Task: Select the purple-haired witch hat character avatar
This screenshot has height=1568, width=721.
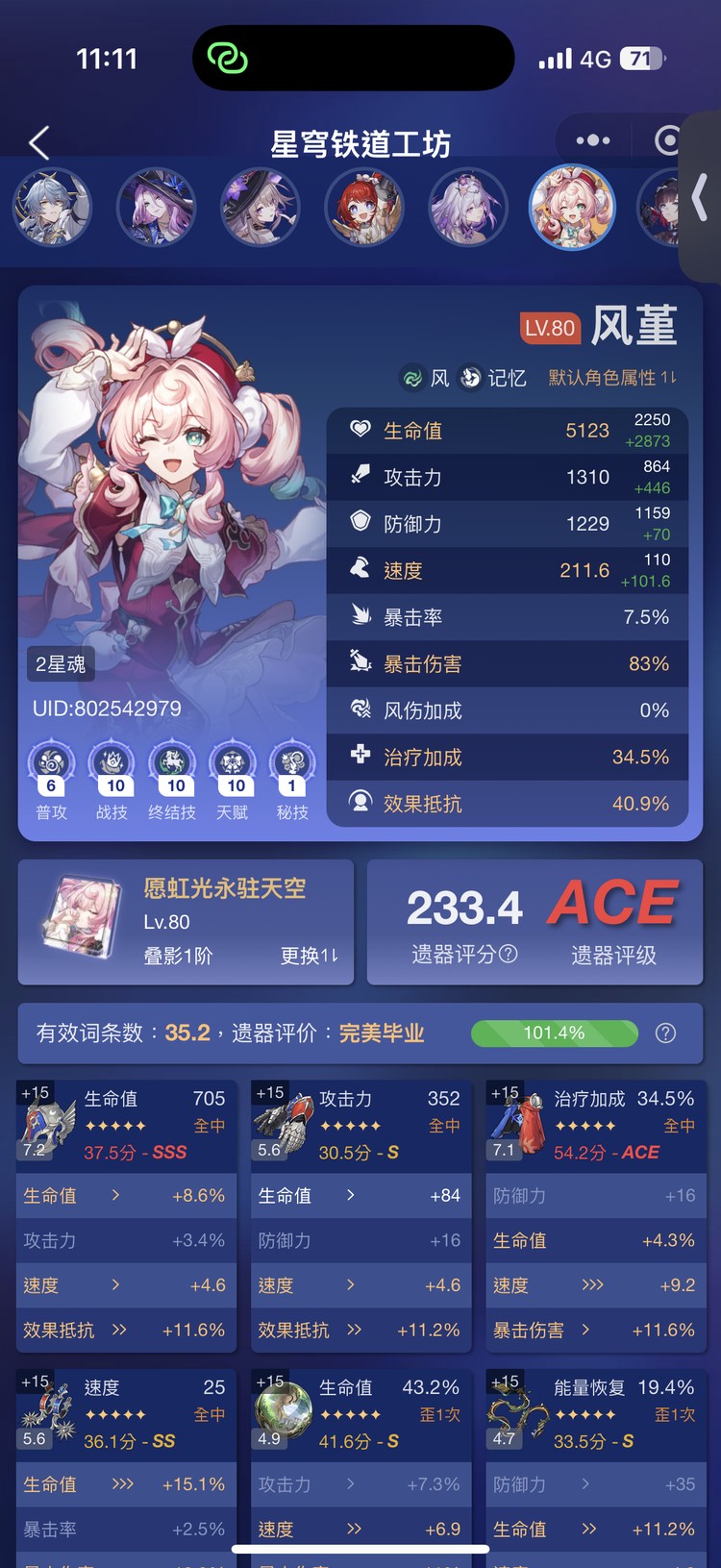Action: click(x=156, y=207)
